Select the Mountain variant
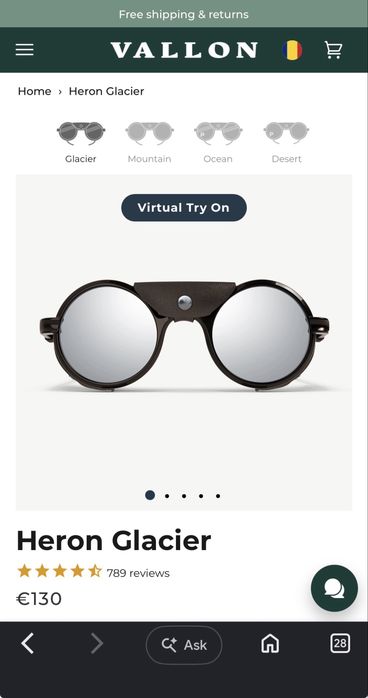 [x=150, y=142]
